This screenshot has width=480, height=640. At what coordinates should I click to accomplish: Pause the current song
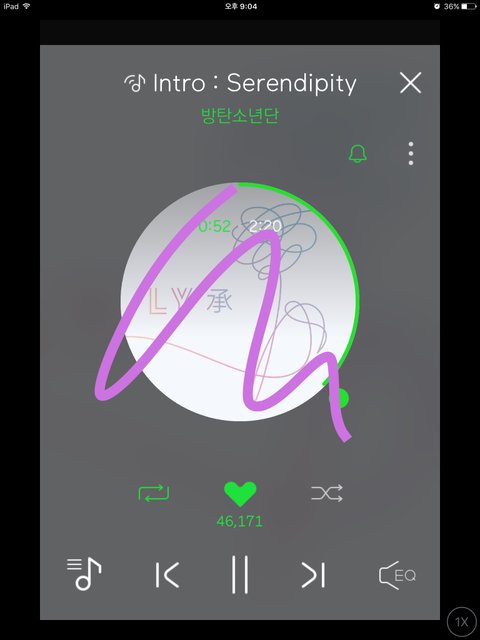(240, 574)
